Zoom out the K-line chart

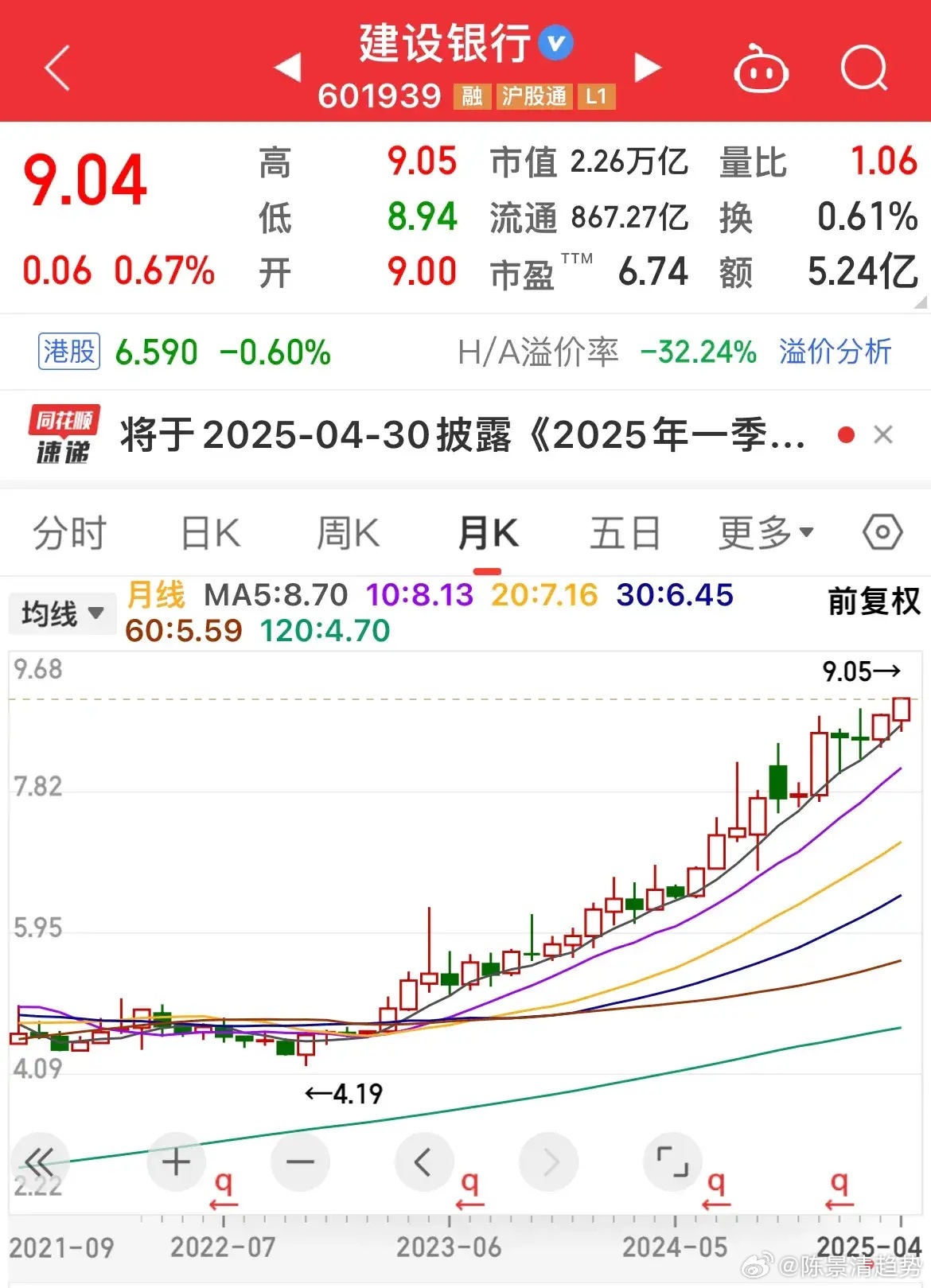tap(300, 1162)
